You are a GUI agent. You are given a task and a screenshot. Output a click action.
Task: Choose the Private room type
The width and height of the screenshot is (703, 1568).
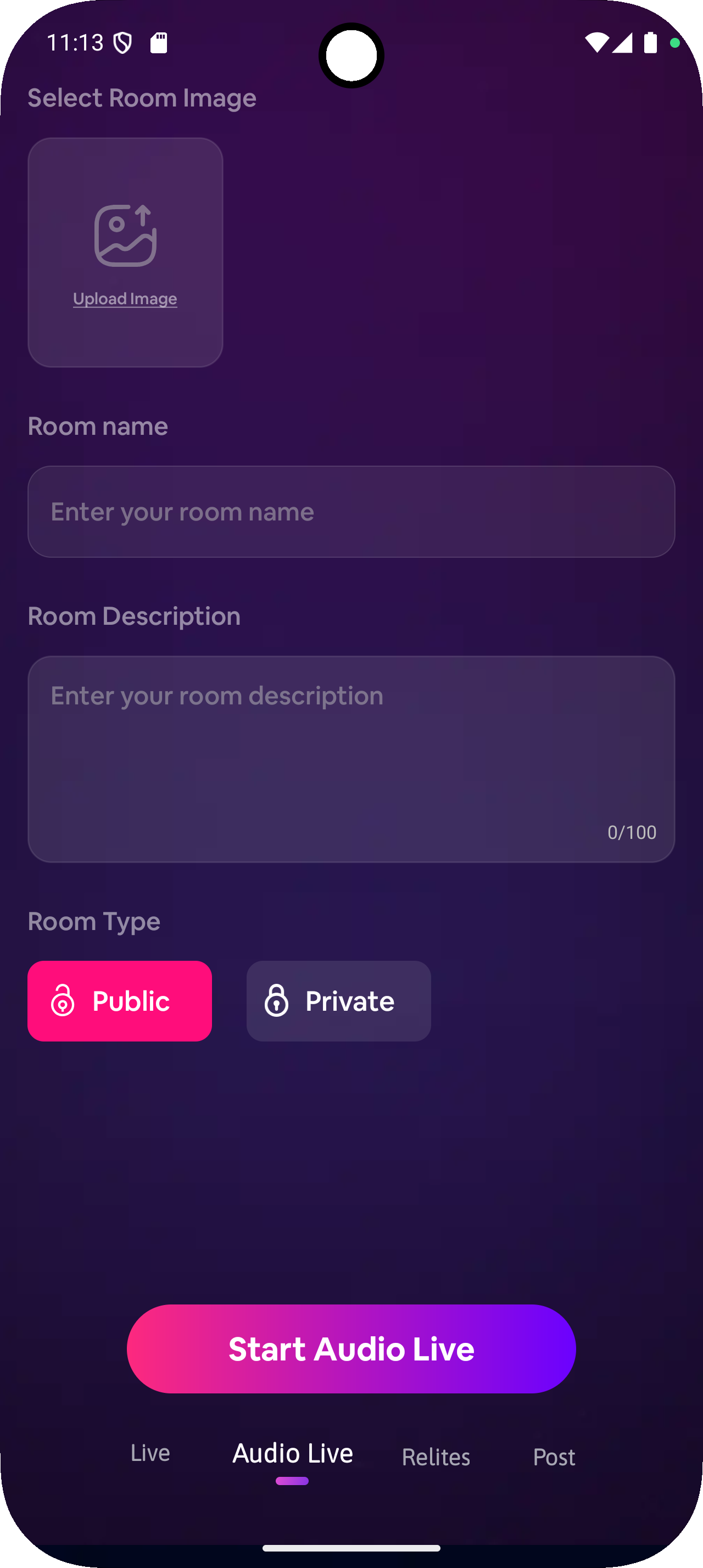pos(338,1001)
